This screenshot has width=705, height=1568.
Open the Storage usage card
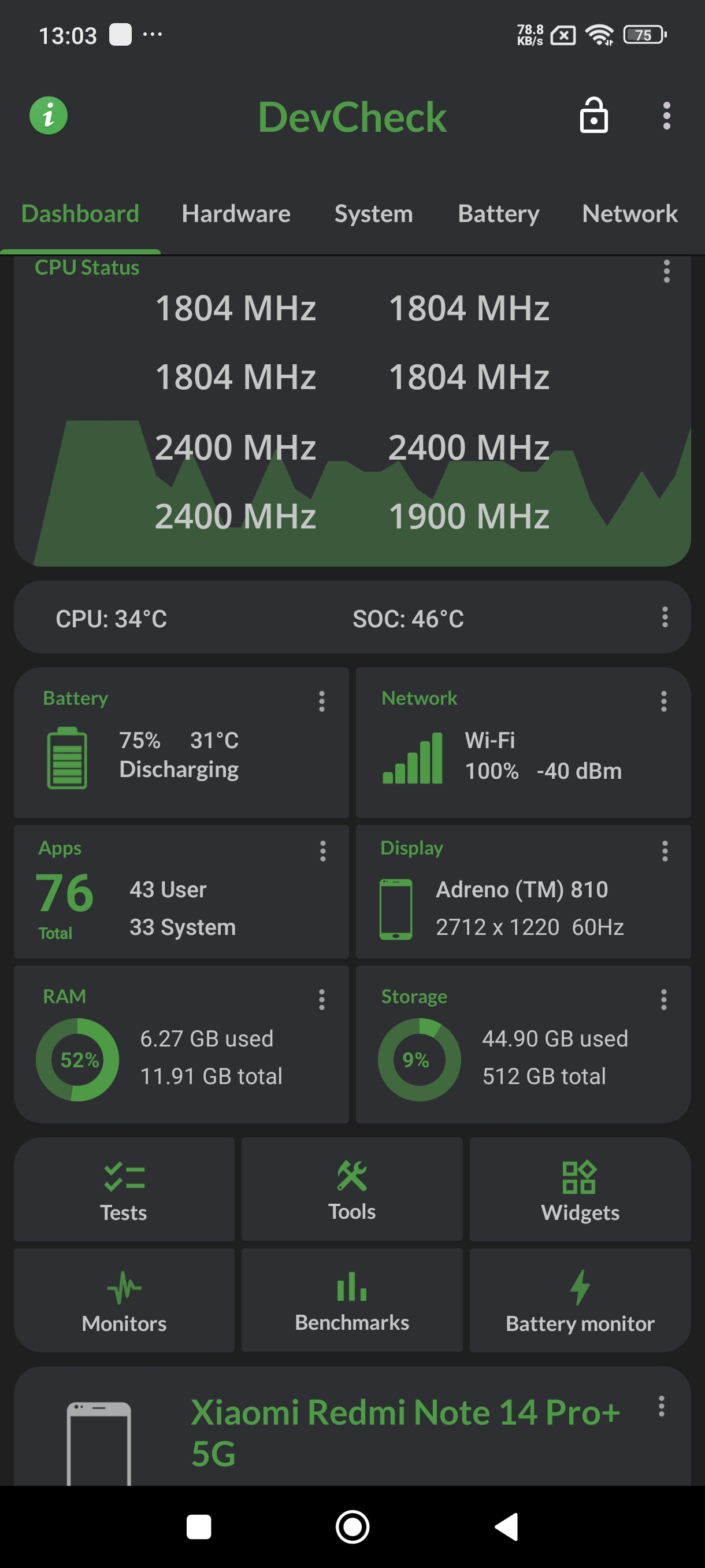(x=522, y=1045)
